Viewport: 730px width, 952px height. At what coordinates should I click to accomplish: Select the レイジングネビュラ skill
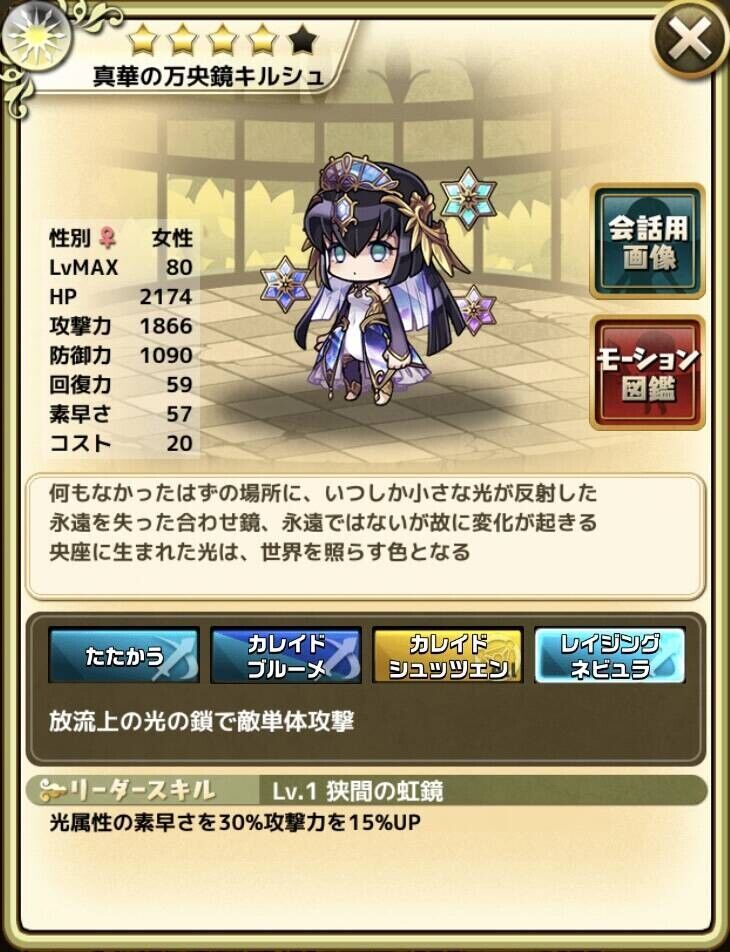click(609, 656)
